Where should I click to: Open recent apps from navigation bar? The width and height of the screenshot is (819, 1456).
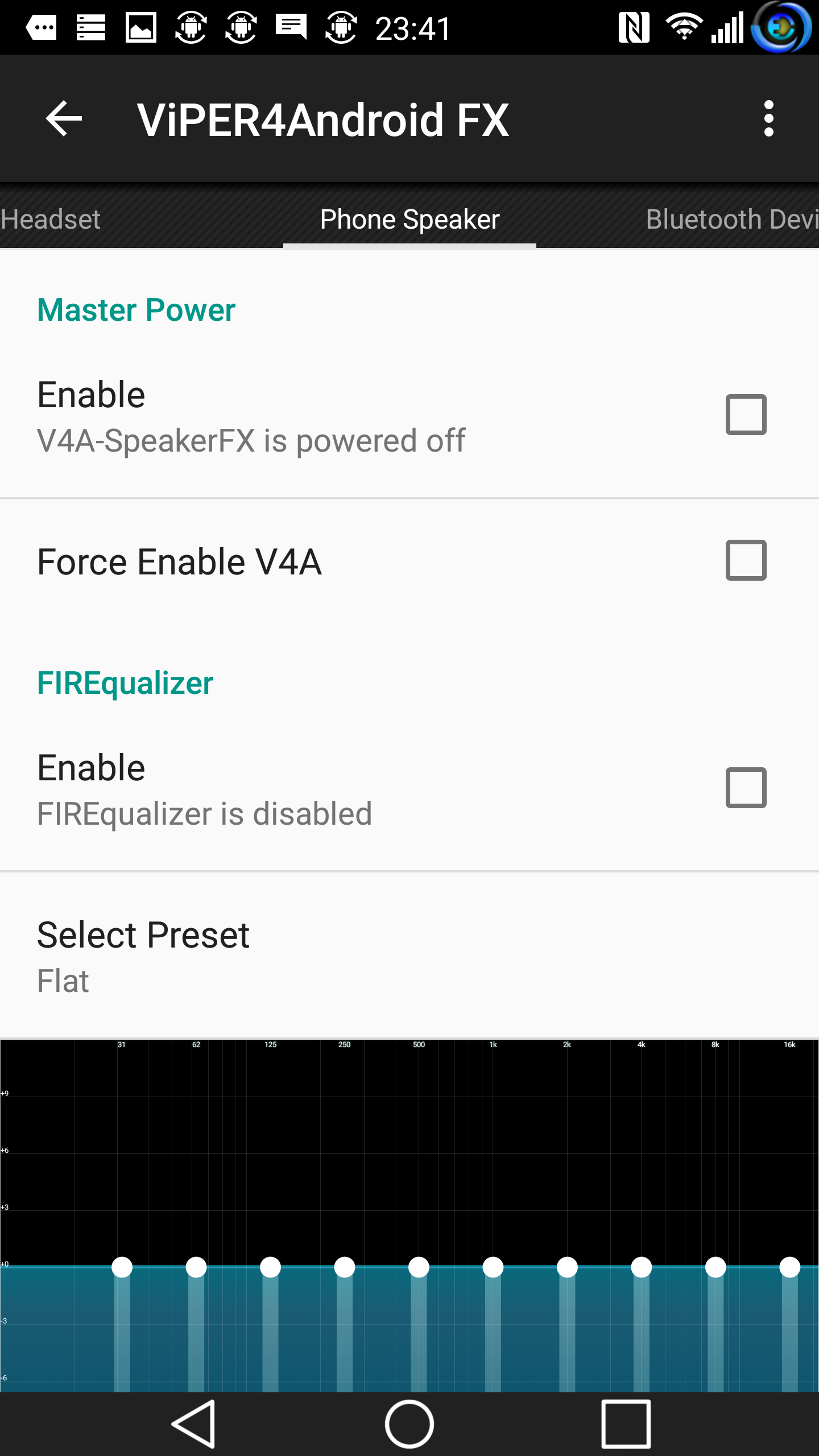626,1424
